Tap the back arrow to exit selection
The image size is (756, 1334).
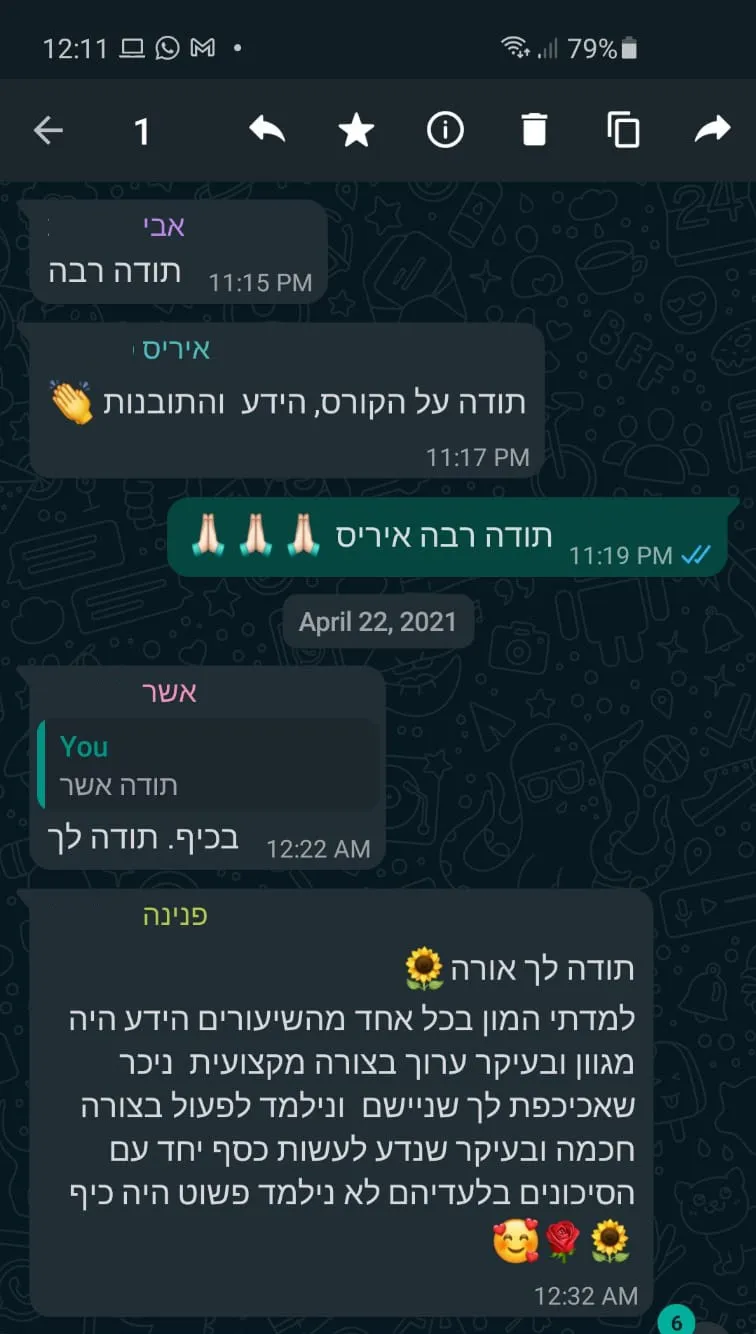[48, 131]
